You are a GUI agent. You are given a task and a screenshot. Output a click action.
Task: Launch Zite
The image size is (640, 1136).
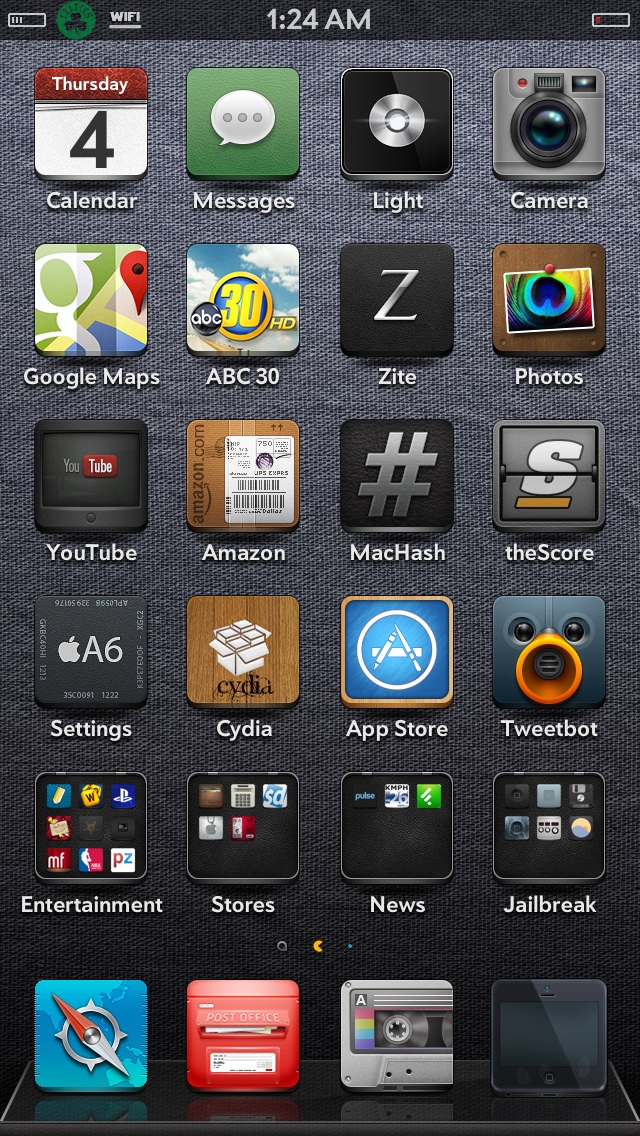[396, 299]
